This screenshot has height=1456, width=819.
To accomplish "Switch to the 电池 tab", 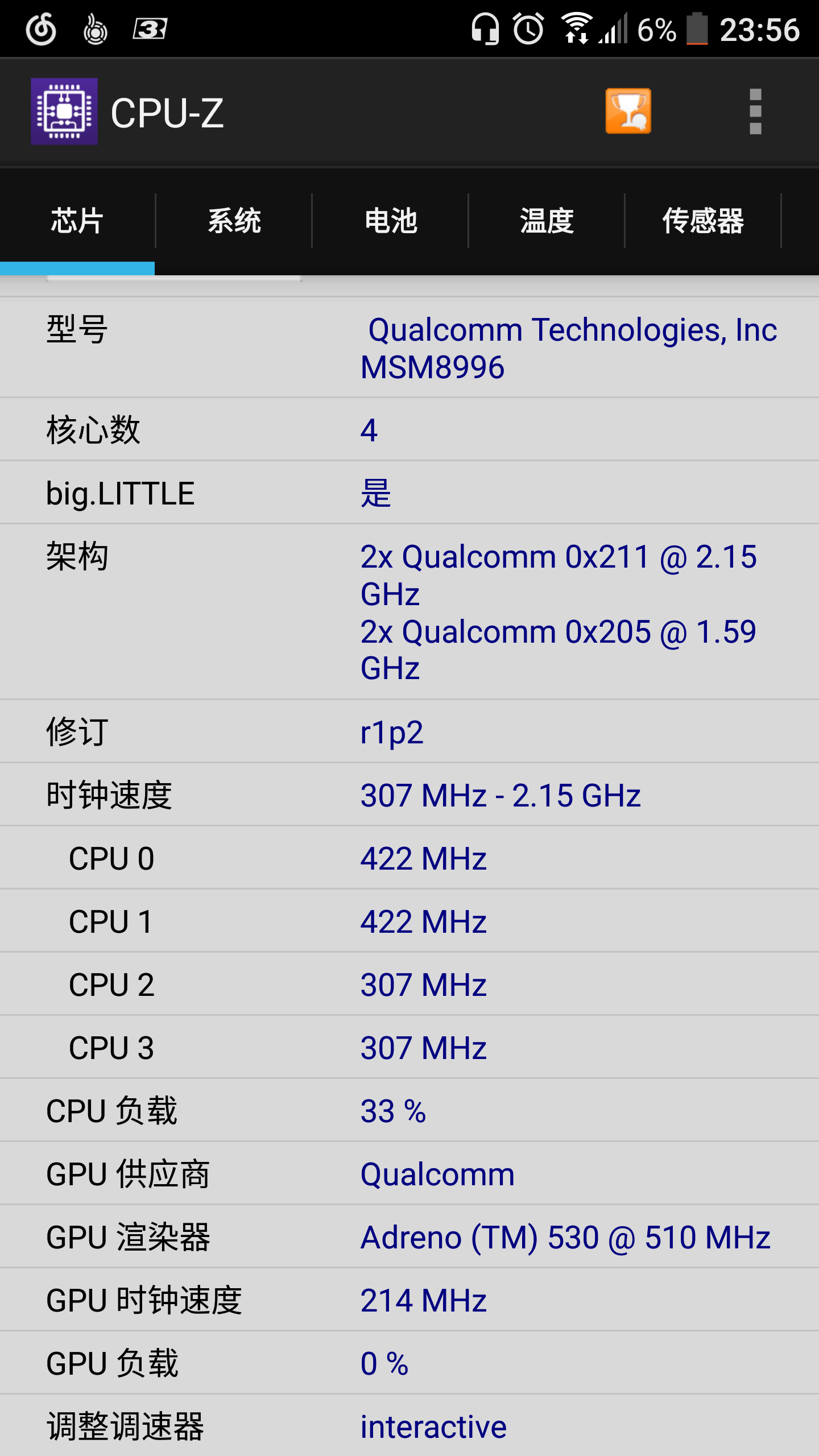I will tap(391, 221).
